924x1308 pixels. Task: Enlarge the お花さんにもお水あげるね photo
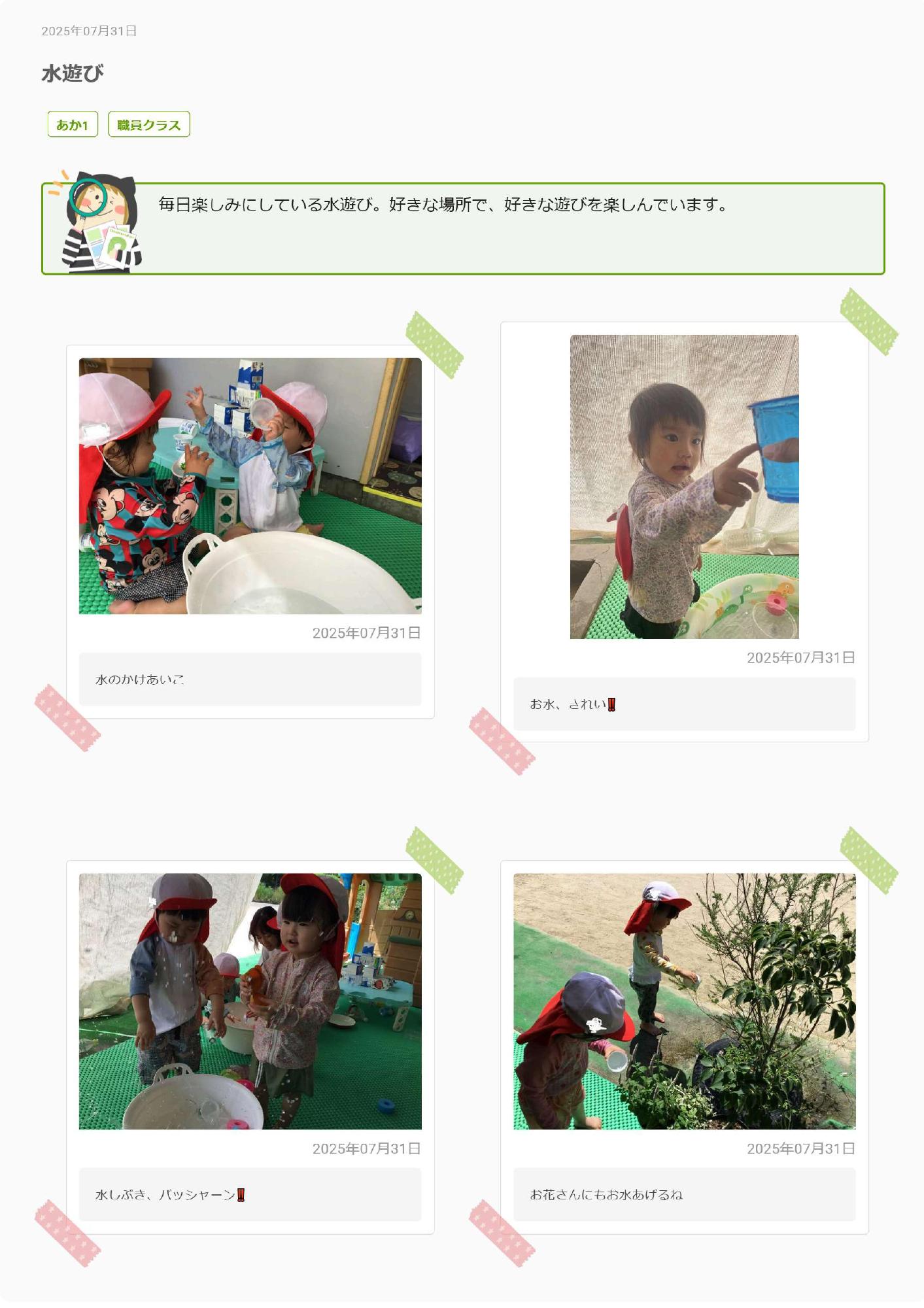[x=684, y=1001]
